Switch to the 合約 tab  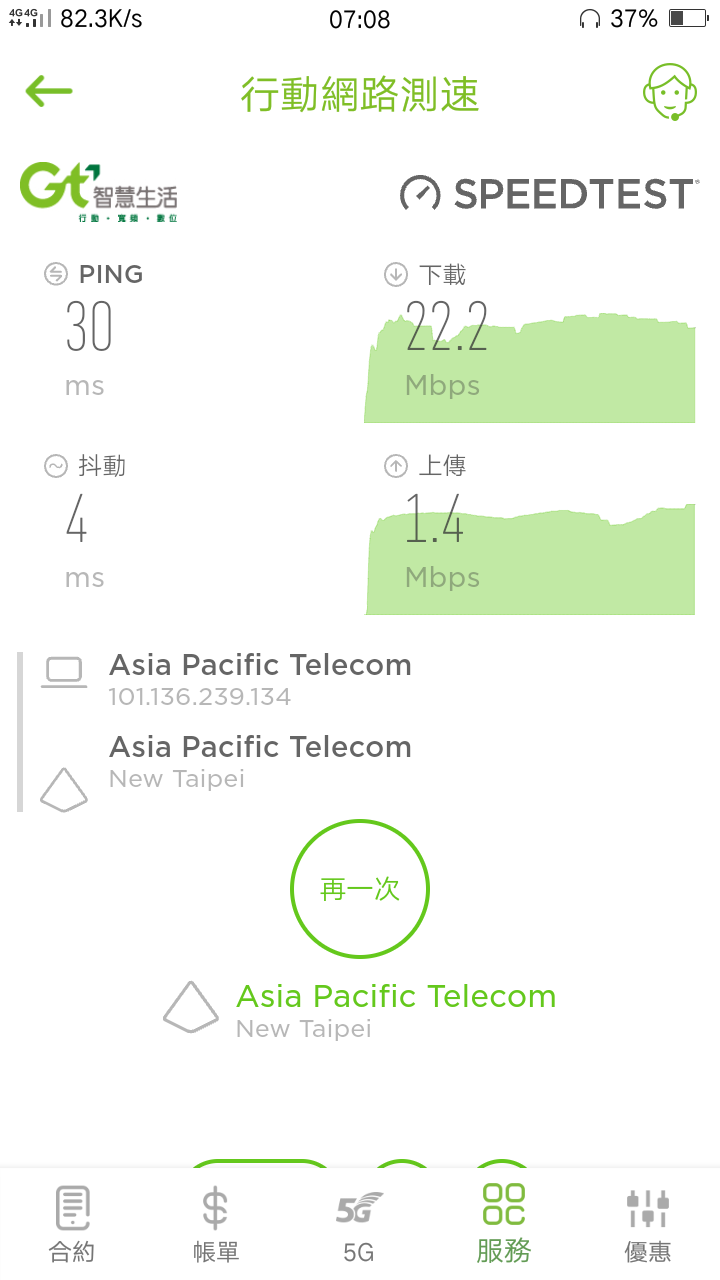pyautogui.click(x=72, y=1222)
